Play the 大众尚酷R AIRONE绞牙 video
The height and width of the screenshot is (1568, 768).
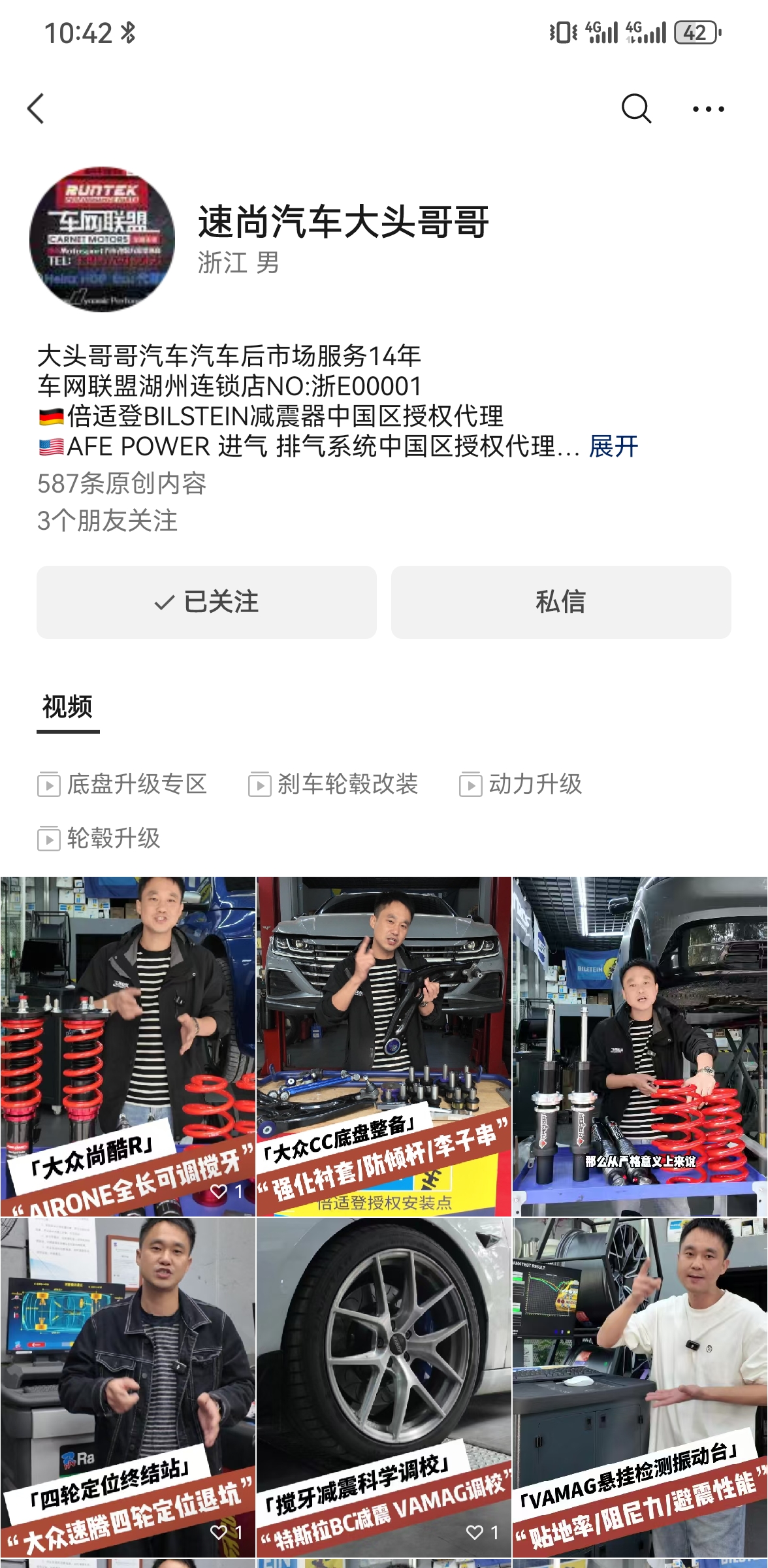point(128,1045)
